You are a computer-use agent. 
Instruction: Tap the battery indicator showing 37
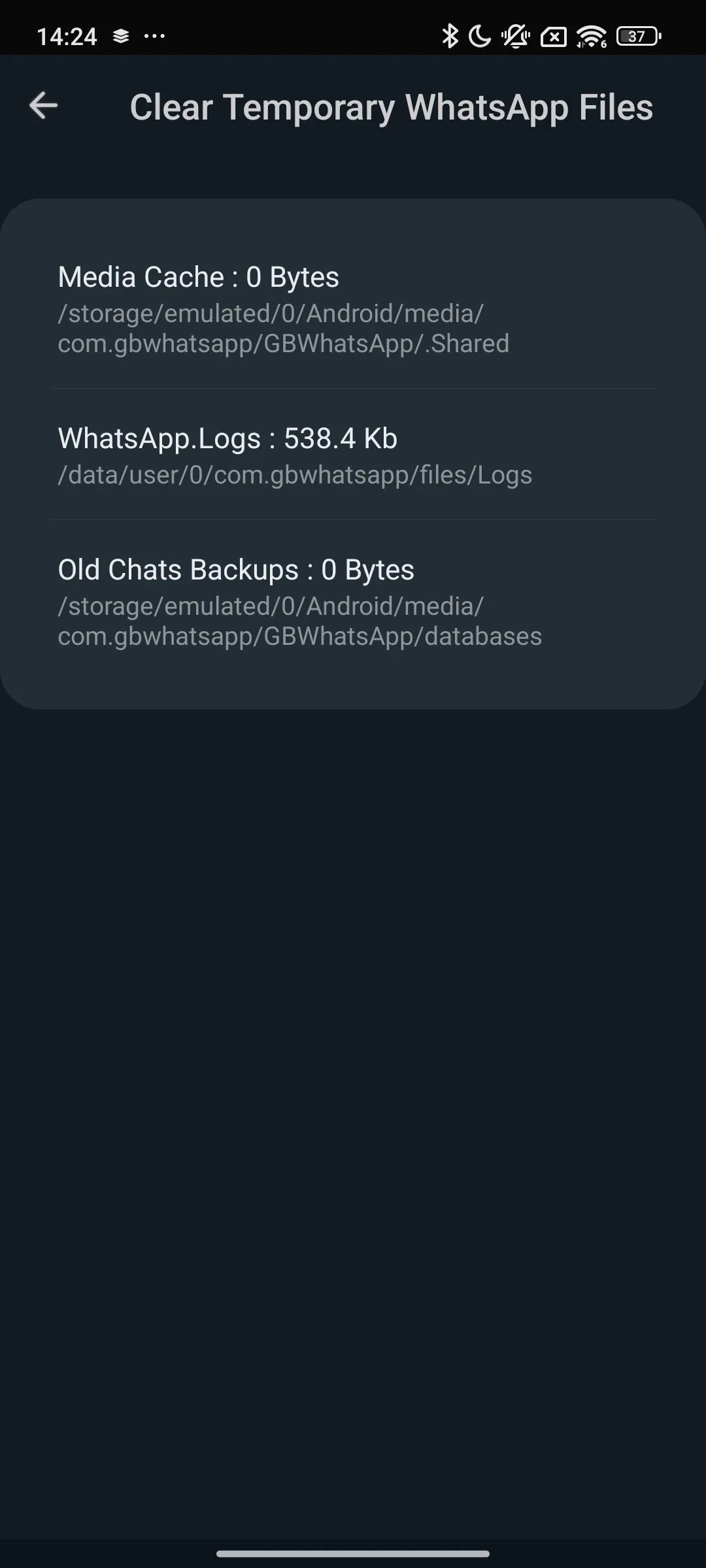coord(635,36)
